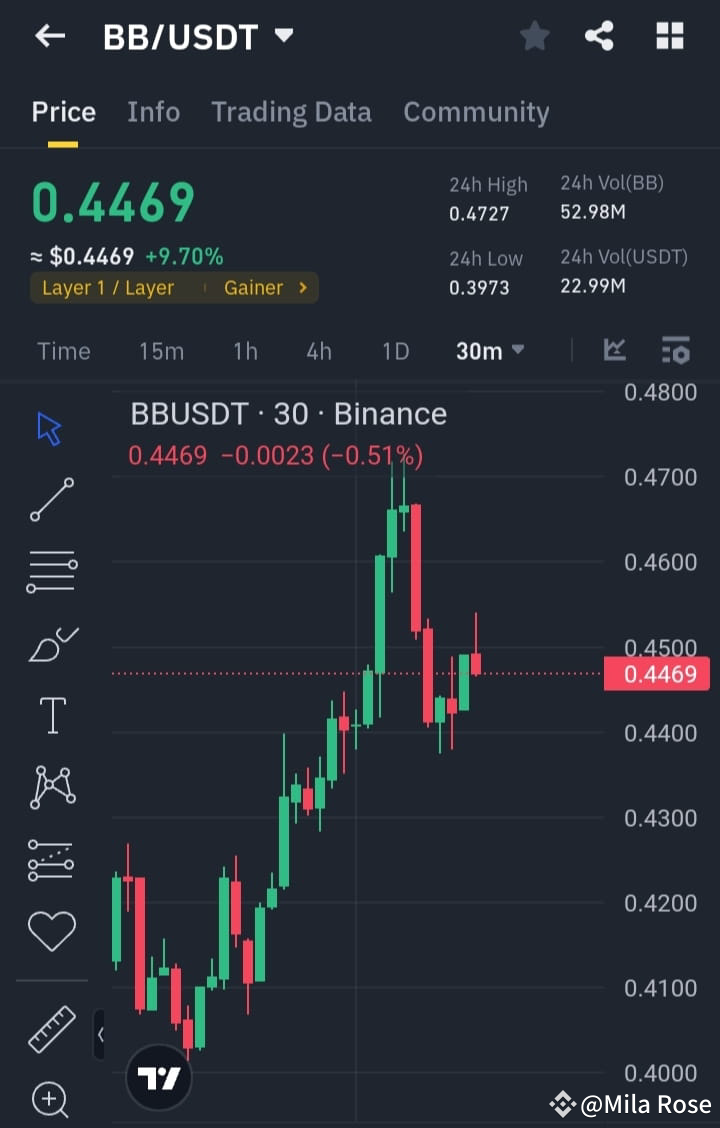
Task: Open the Info tab
Action: click(153, 112)
